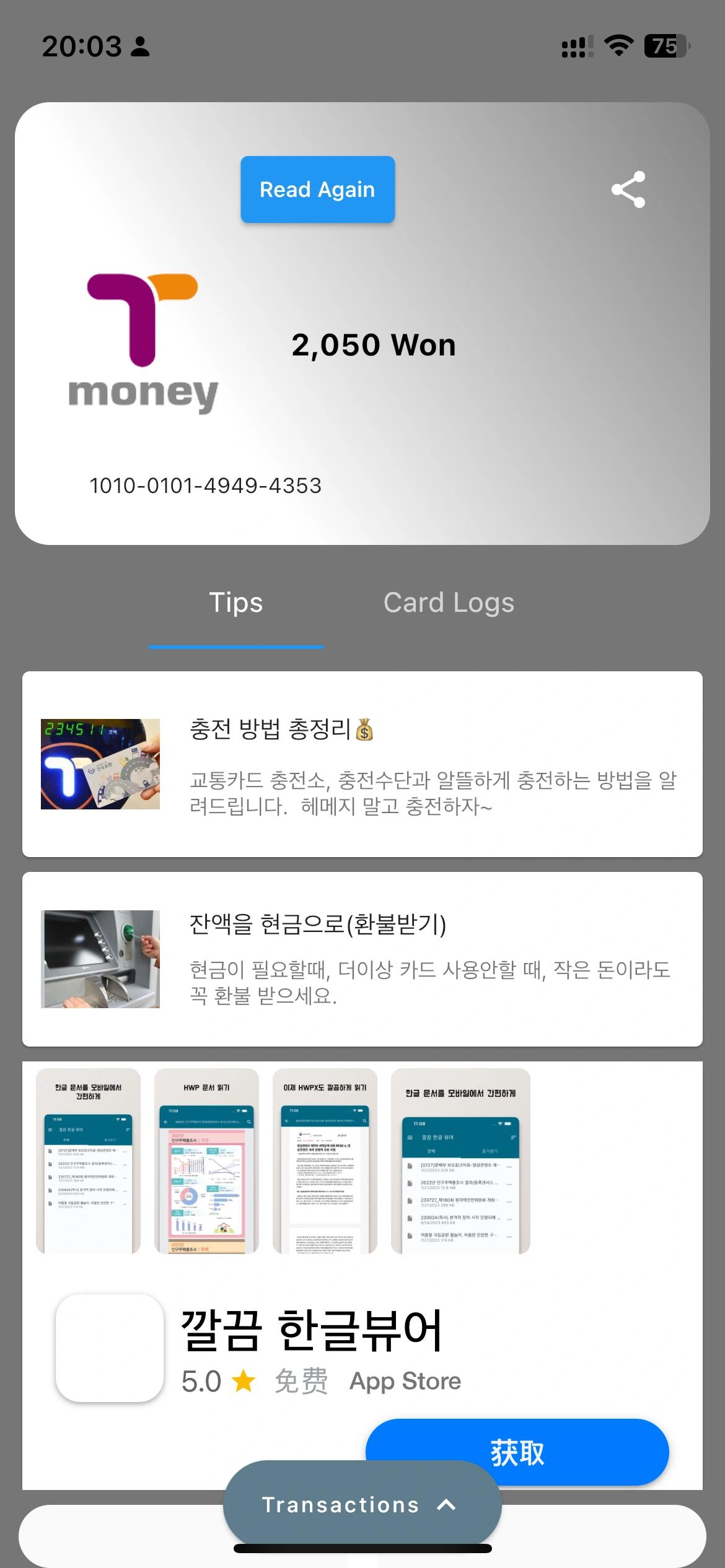Expand the Transactions panel

(x=361, y=1504)
